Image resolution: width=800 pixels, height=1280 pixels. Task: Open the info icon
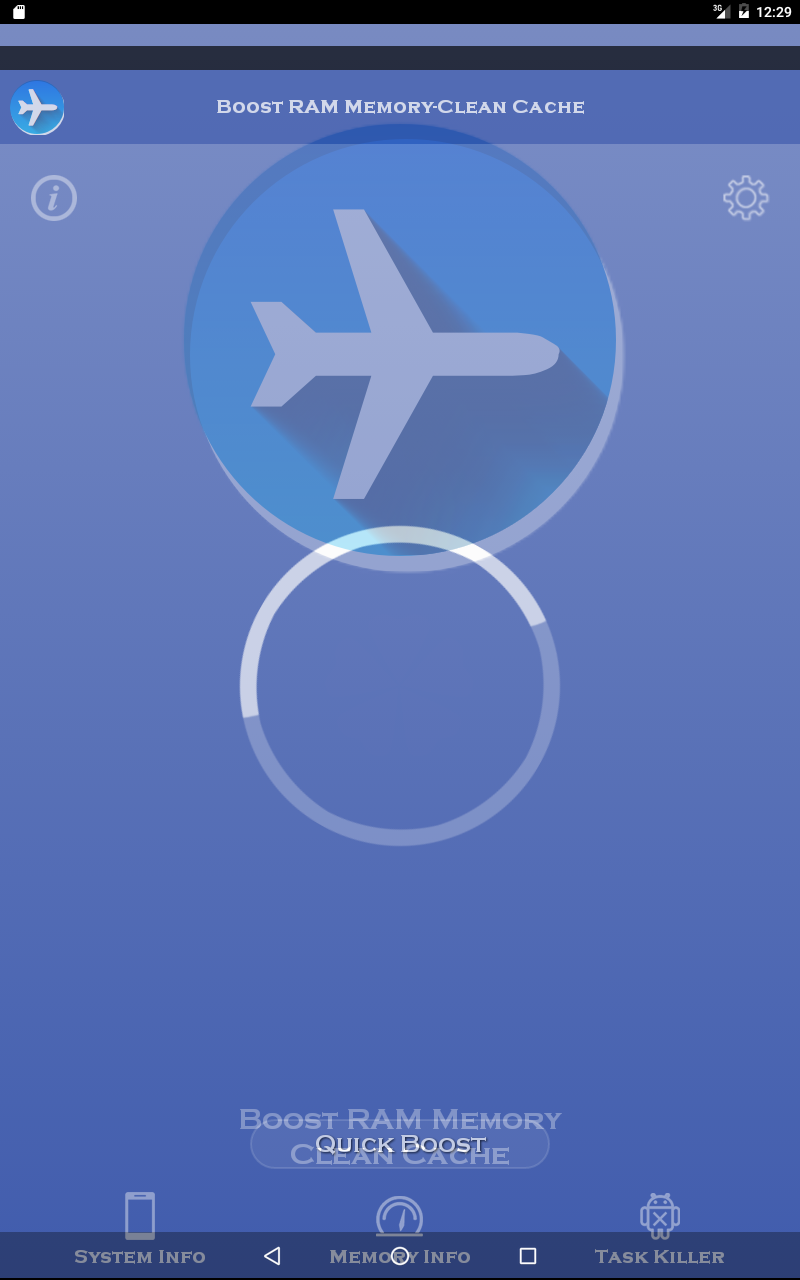click(x=54, y=198)
